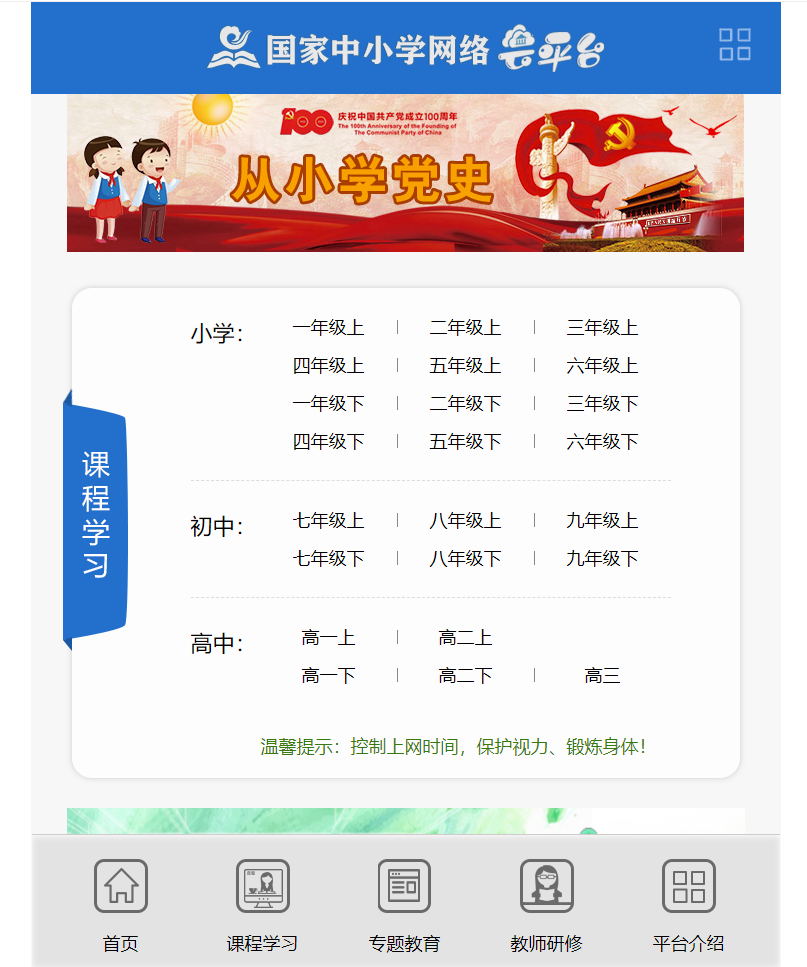Viewport: 807px width, 967px height.
Task: Choose 九年级上 grade link
Action: point(602,521)
